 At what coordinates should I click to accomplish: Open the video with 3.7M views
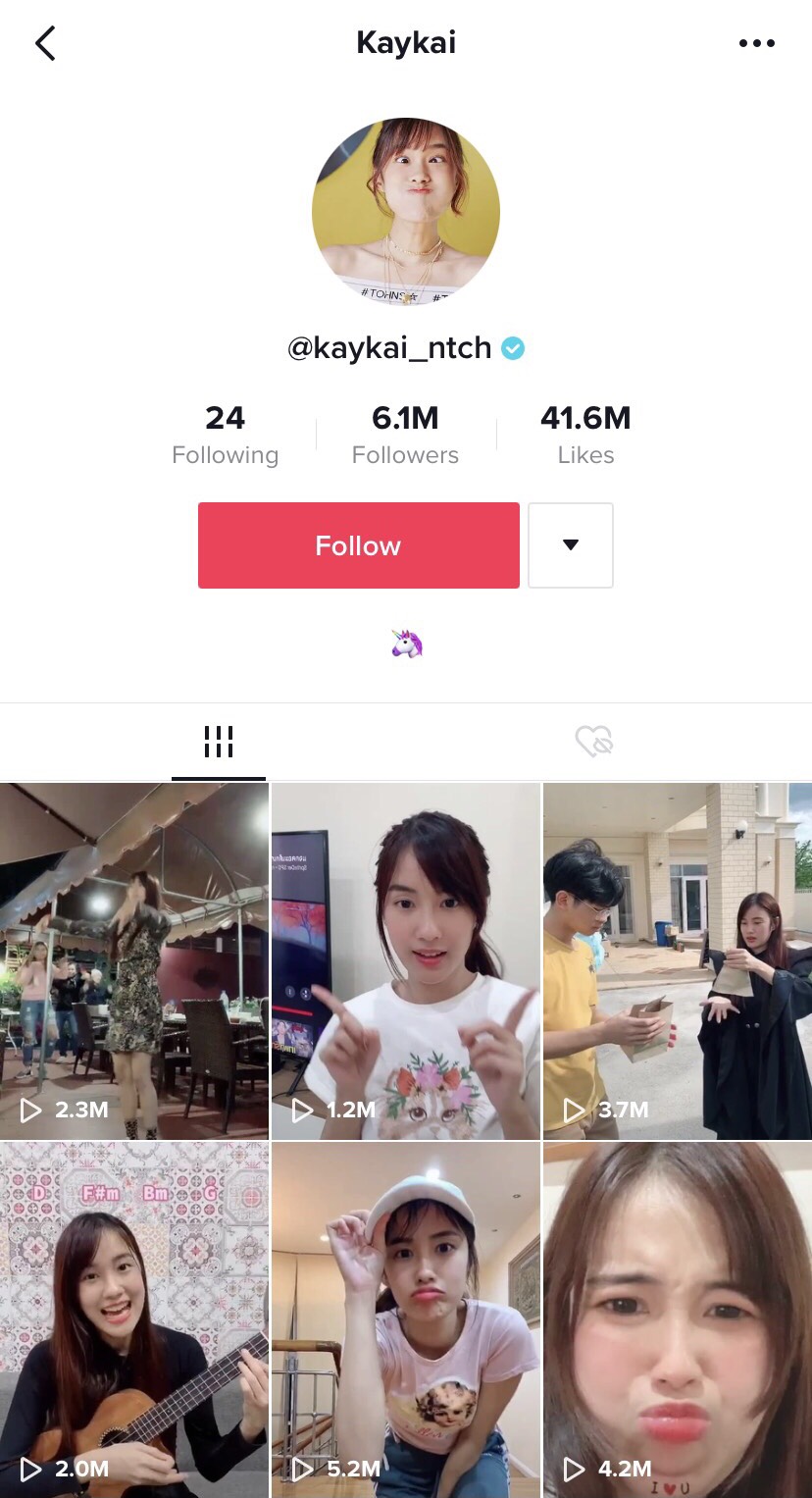click(678, 961)
